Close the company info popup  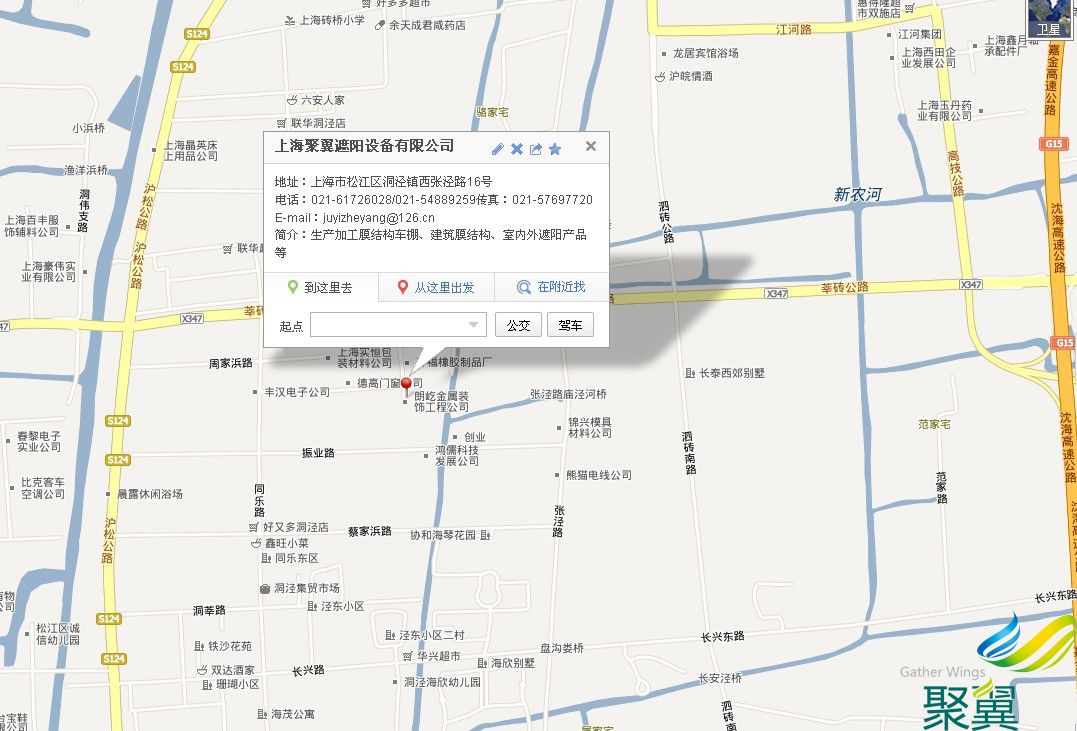tap(591, 147)
